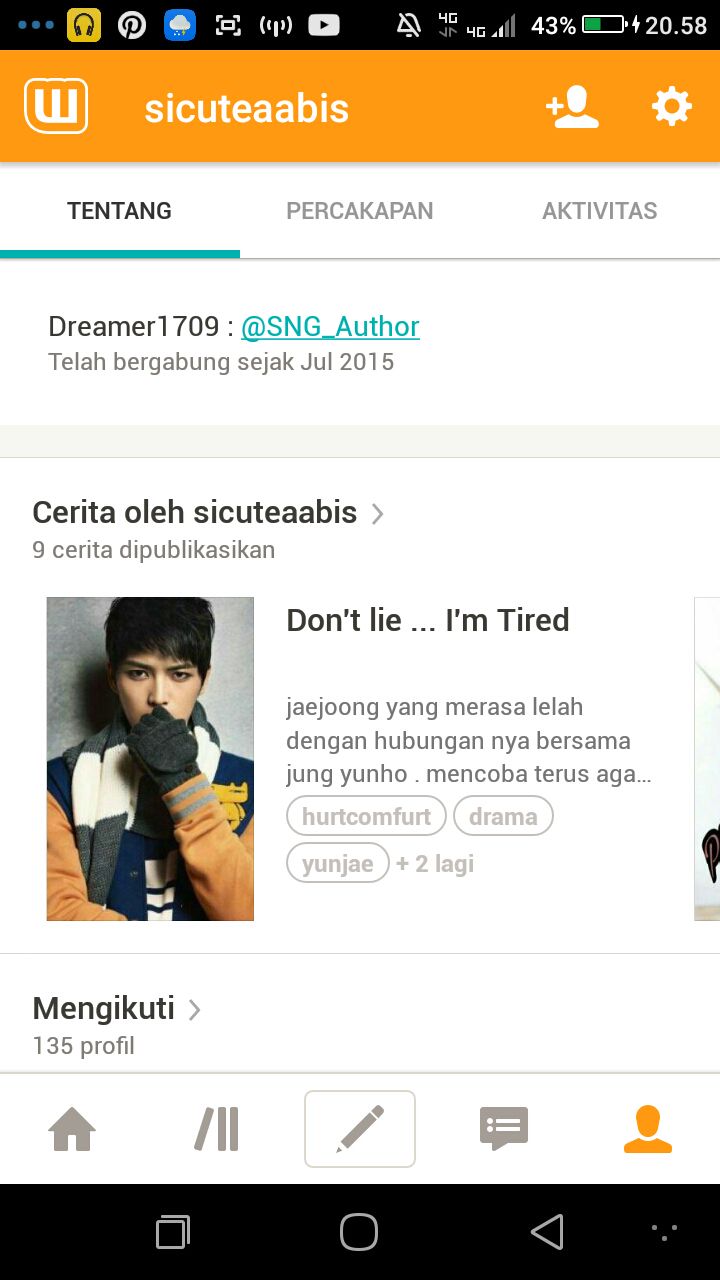Show the + 2 lagi tags

435,863
